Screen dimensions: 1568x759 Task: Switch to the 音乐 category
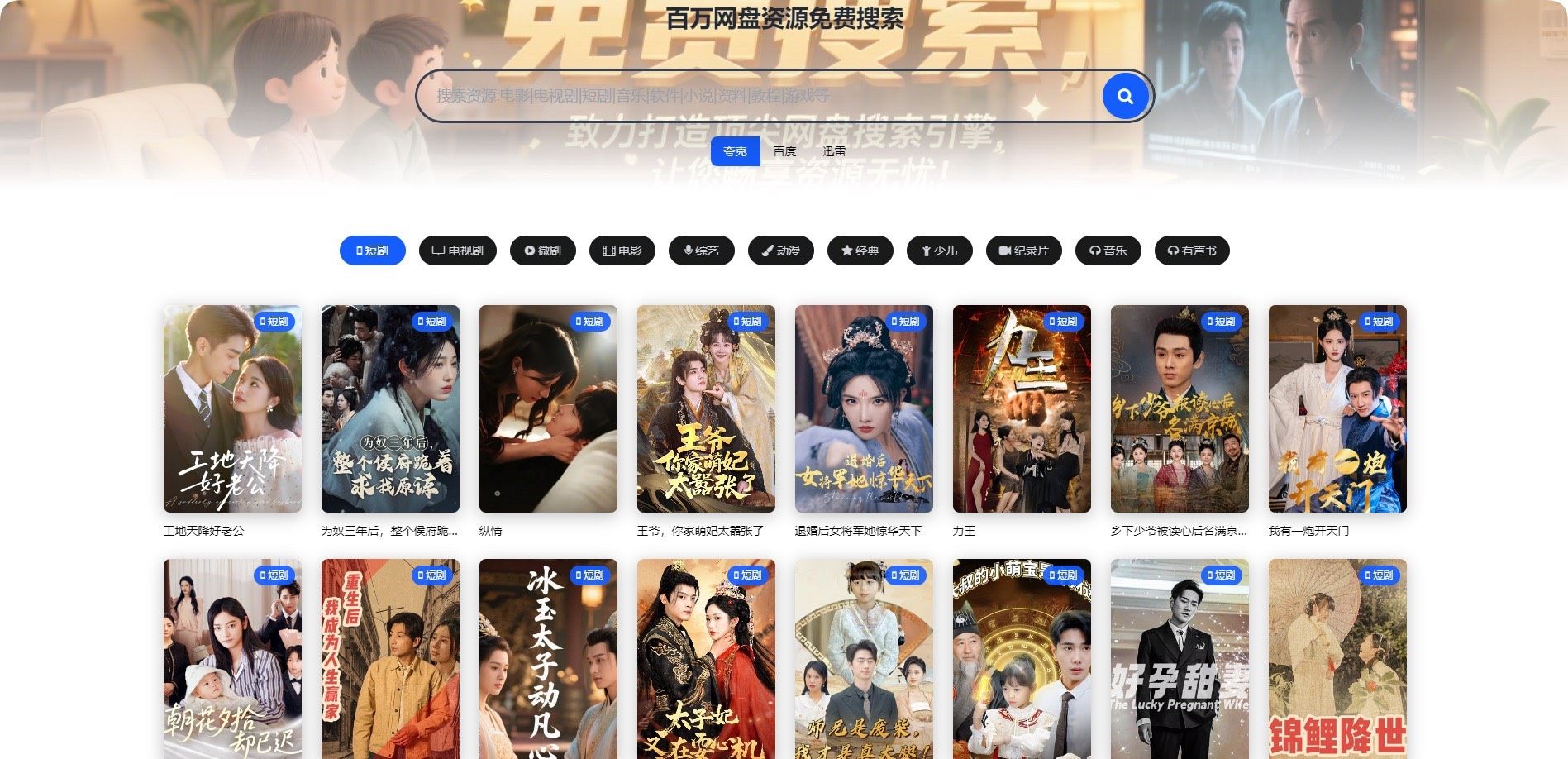[x=1108, y=251]
